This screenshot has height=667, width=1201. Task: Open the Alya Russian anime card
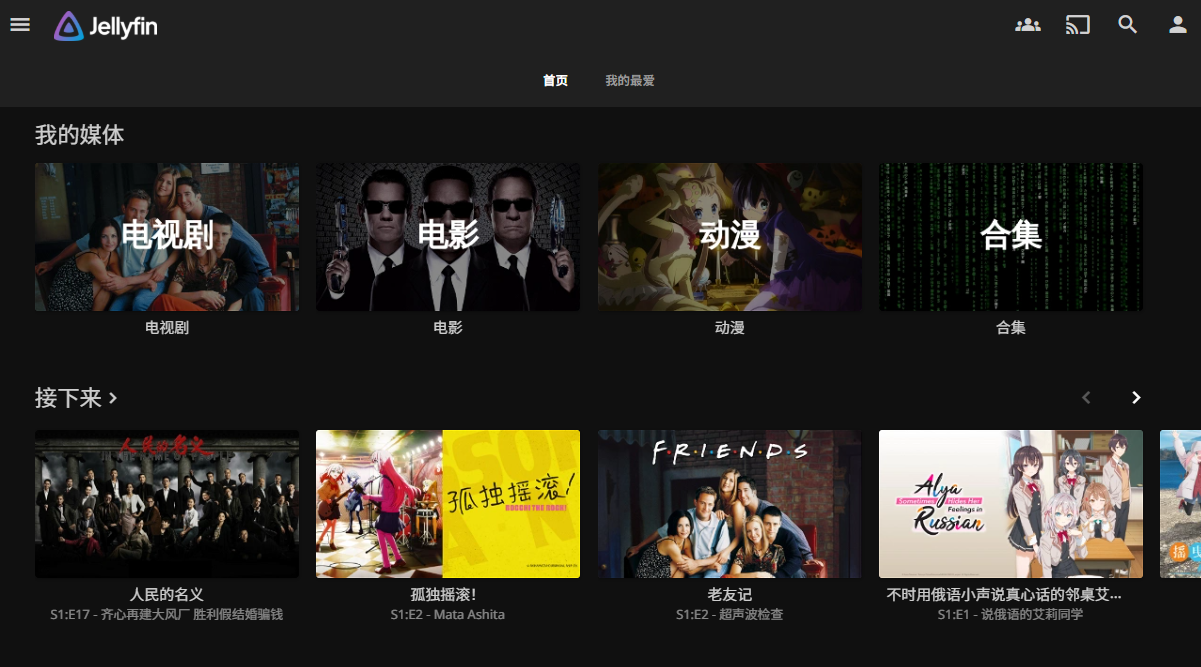1011,504
